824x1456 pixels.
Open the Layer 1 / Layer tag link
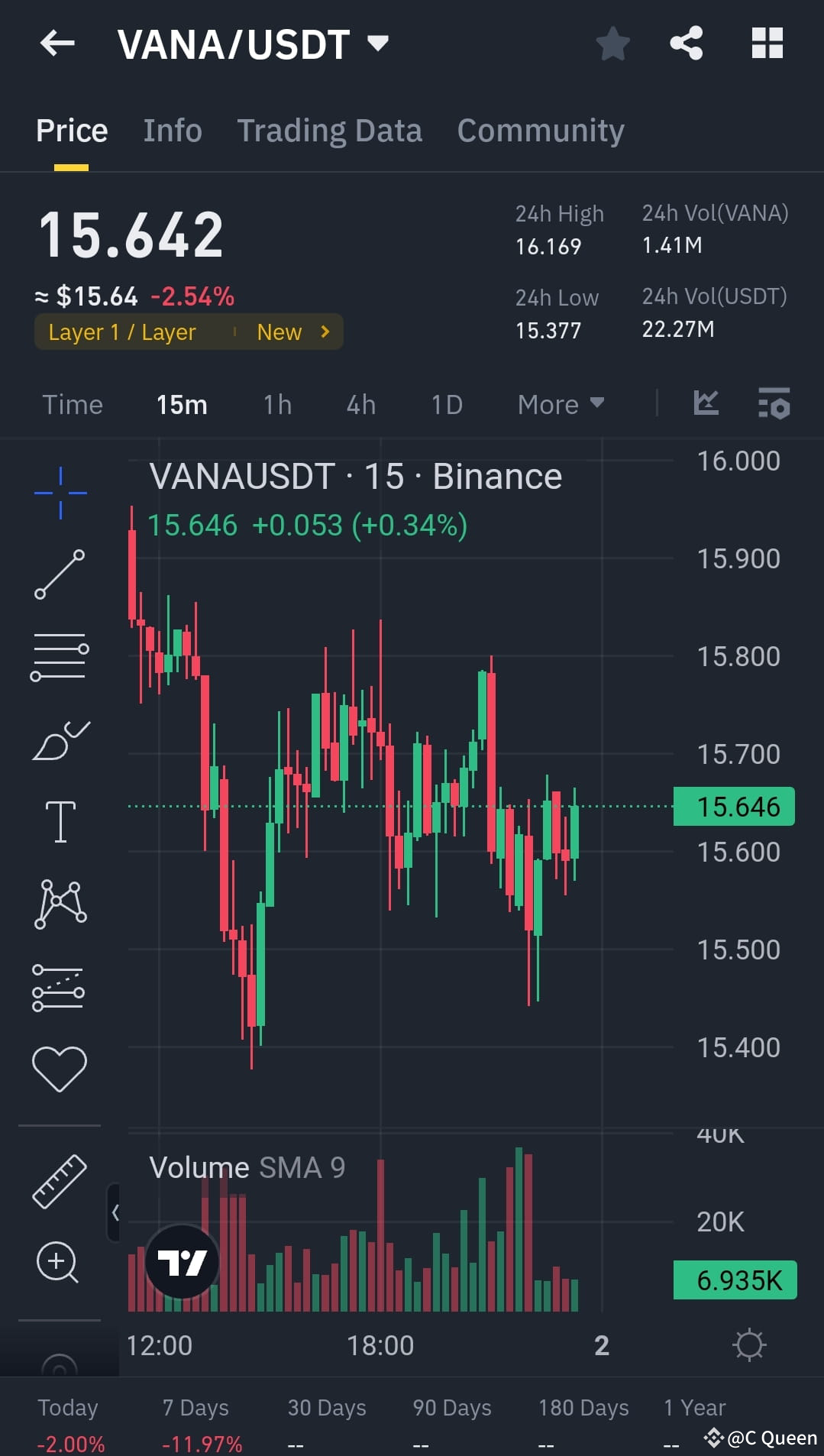pos(189,332)
